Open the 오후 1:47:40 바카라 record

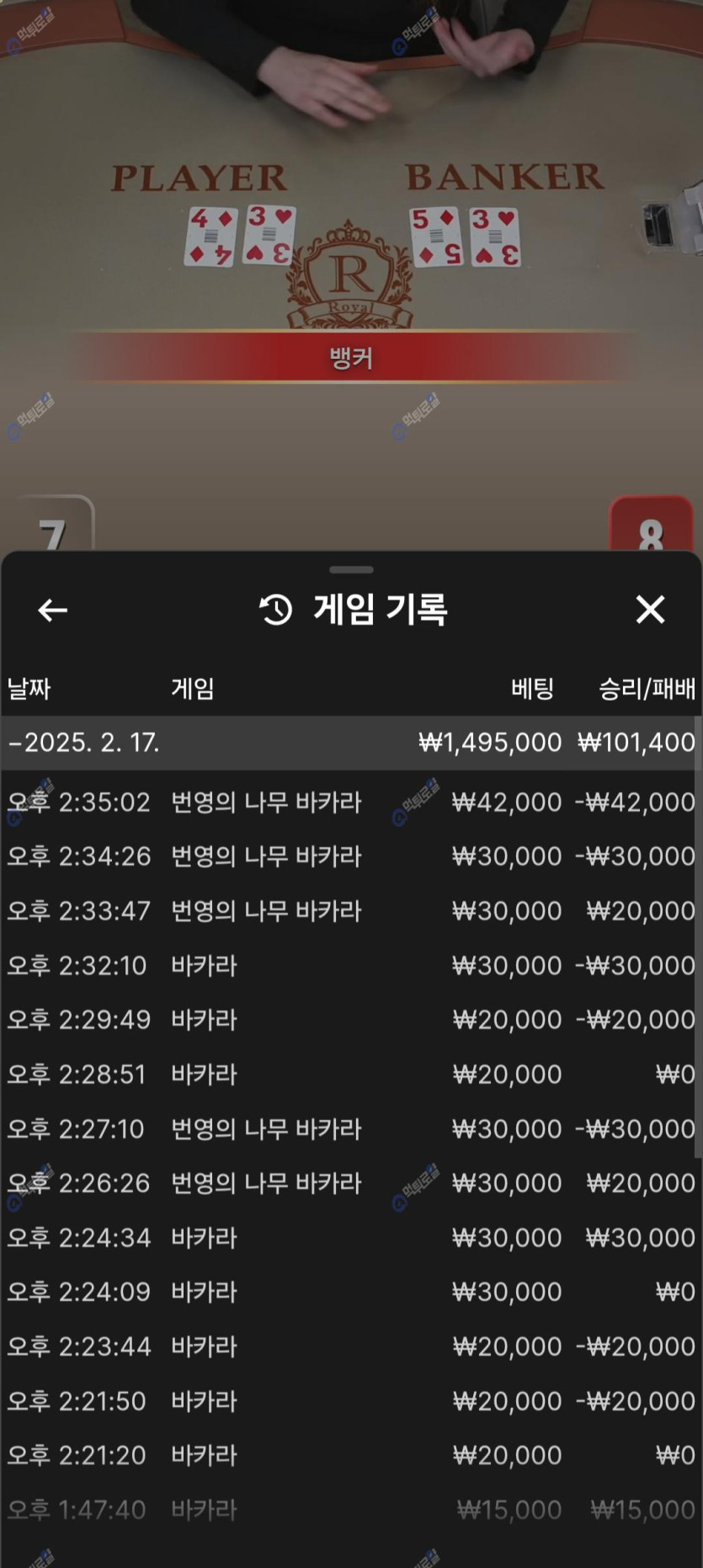click(x=350, y=1510)
